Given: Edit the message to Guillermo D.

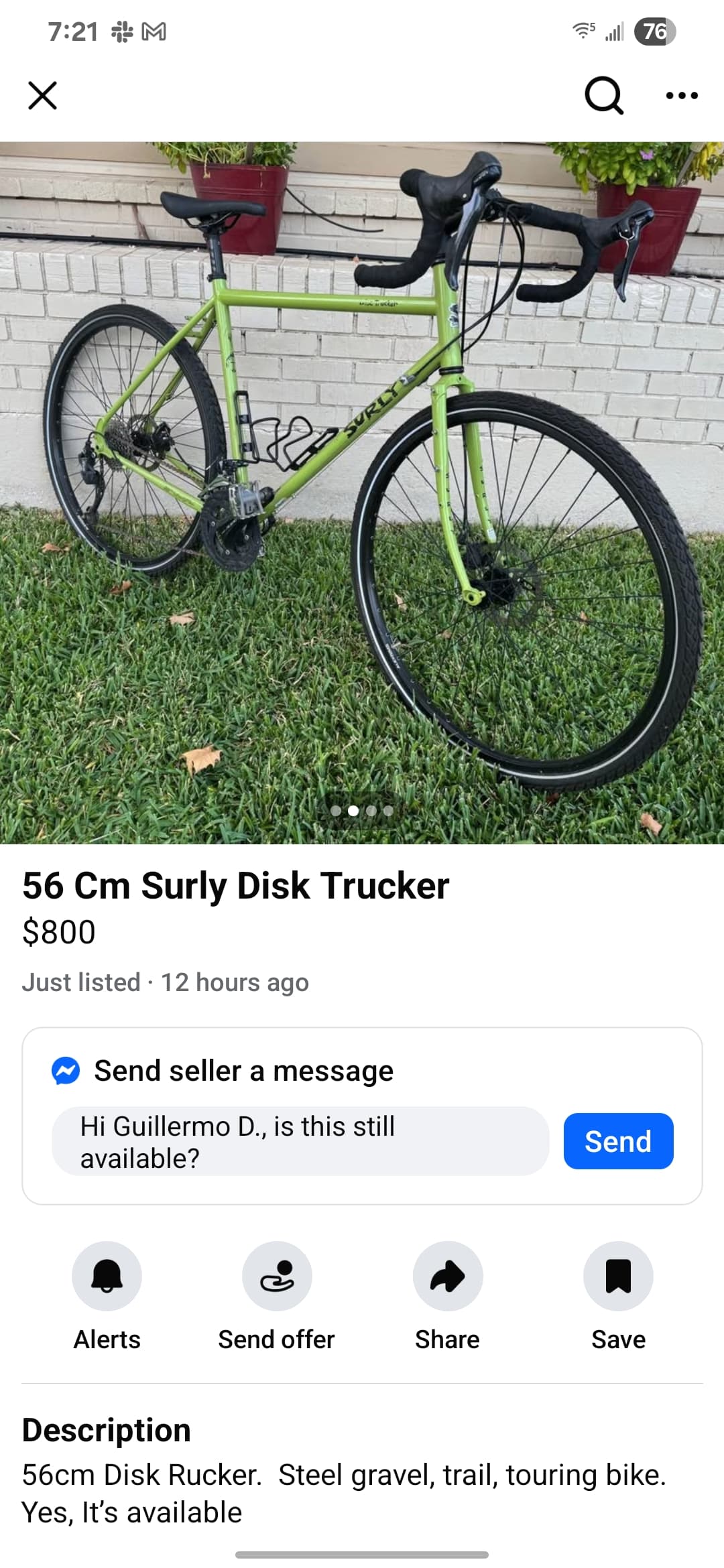Looking at the screenshot, I should [300, 1141].
